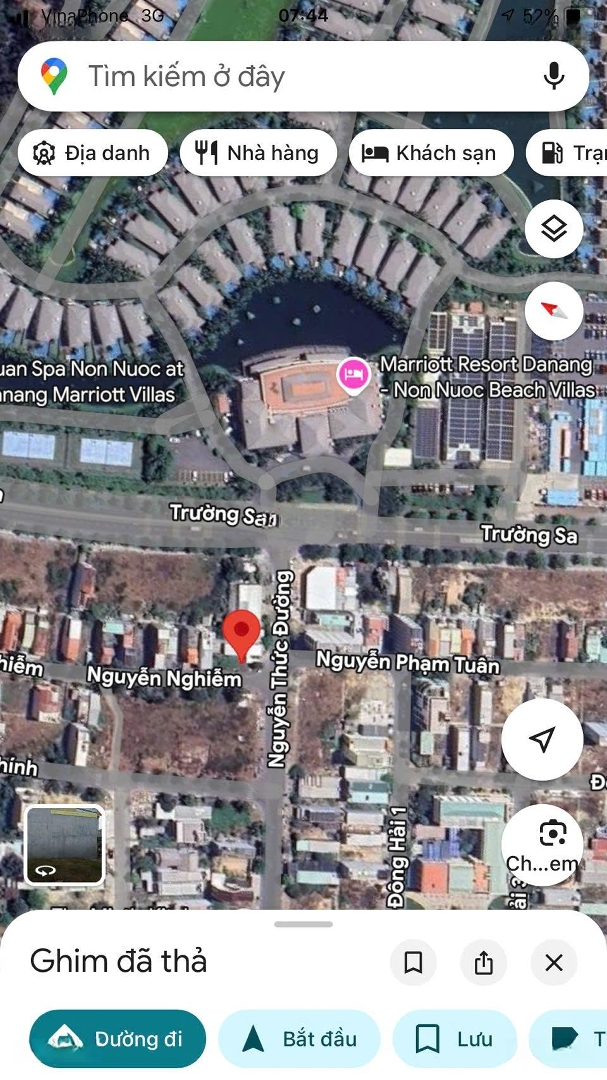Save the pin using "Lưu"

point(455,1039)
